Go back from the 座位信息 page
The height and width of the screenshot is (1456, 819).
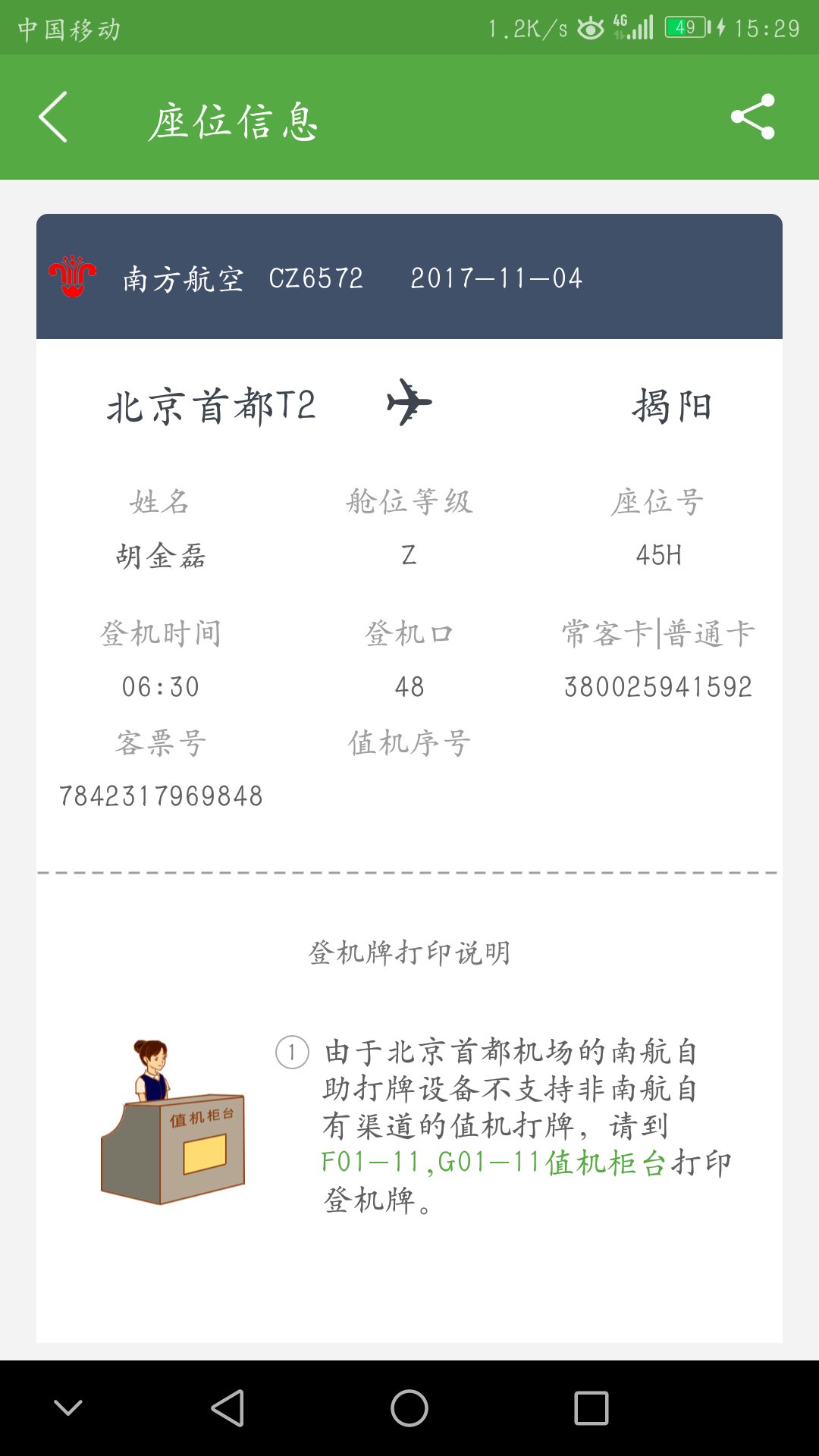tap(53, 117)
